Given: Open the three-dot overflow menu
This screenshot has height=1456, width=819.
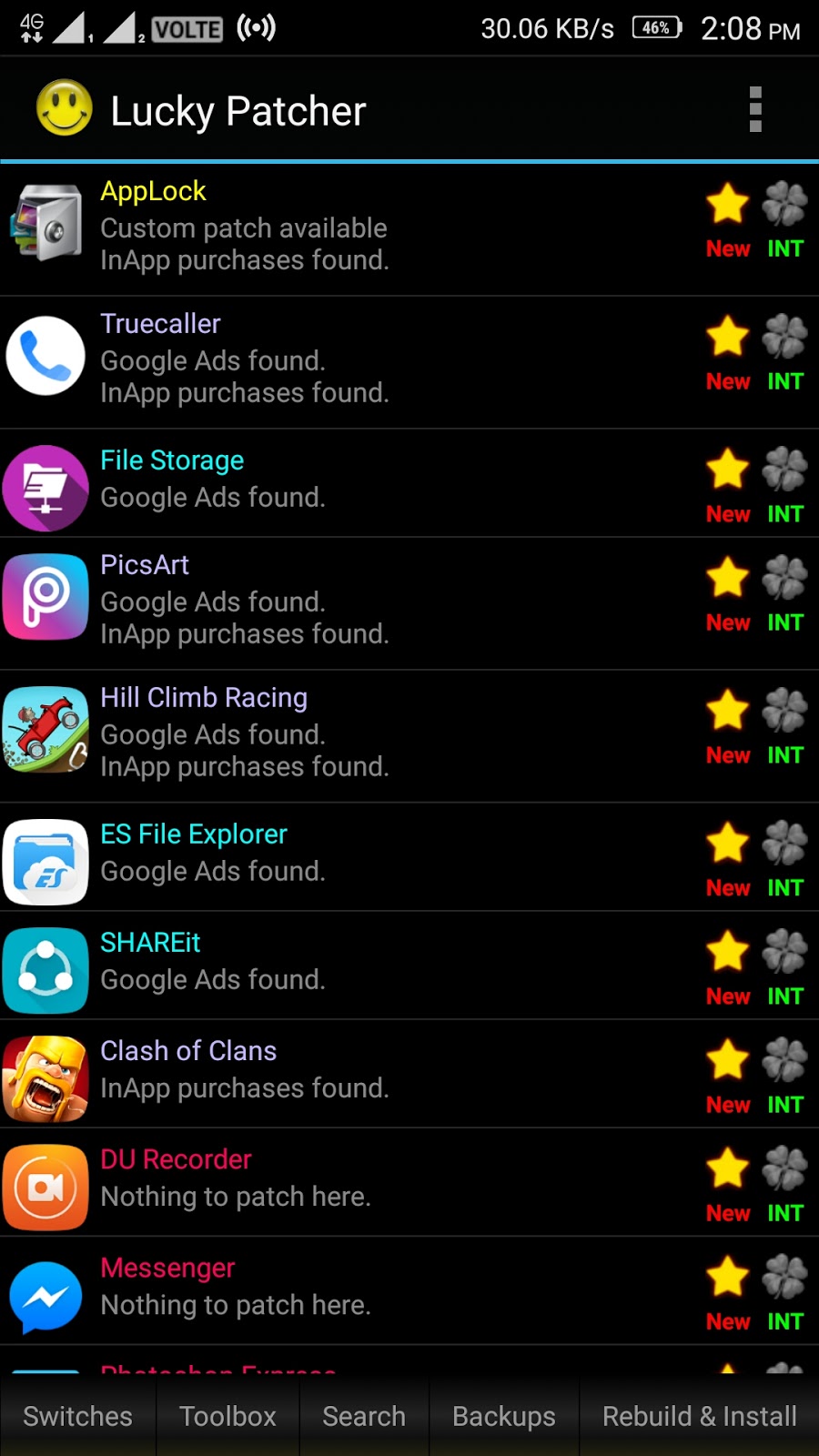Looking at the screenshot, I should point(754,110).
